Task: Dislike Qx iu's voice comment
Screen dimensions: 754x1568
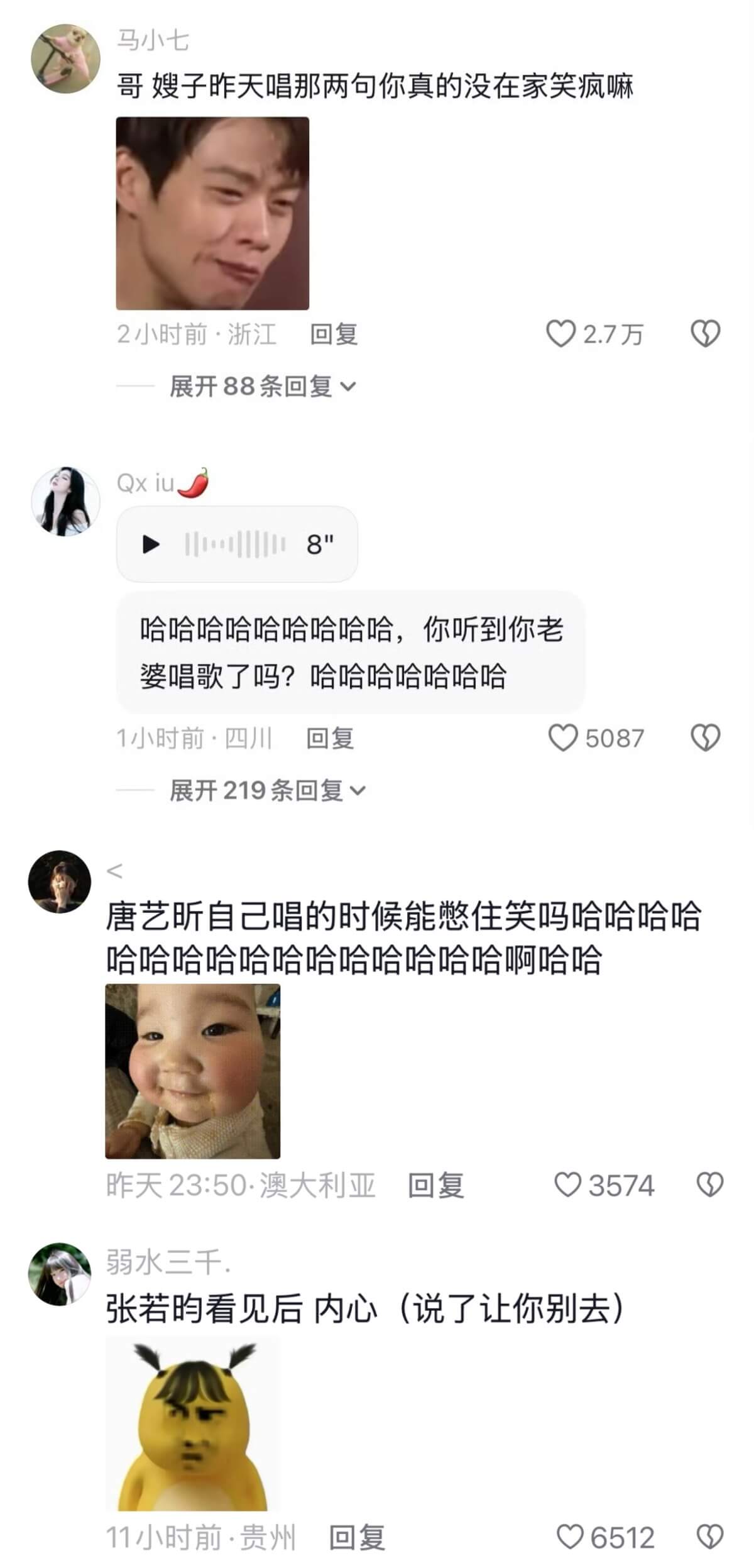Action: (x=705, y=737)
